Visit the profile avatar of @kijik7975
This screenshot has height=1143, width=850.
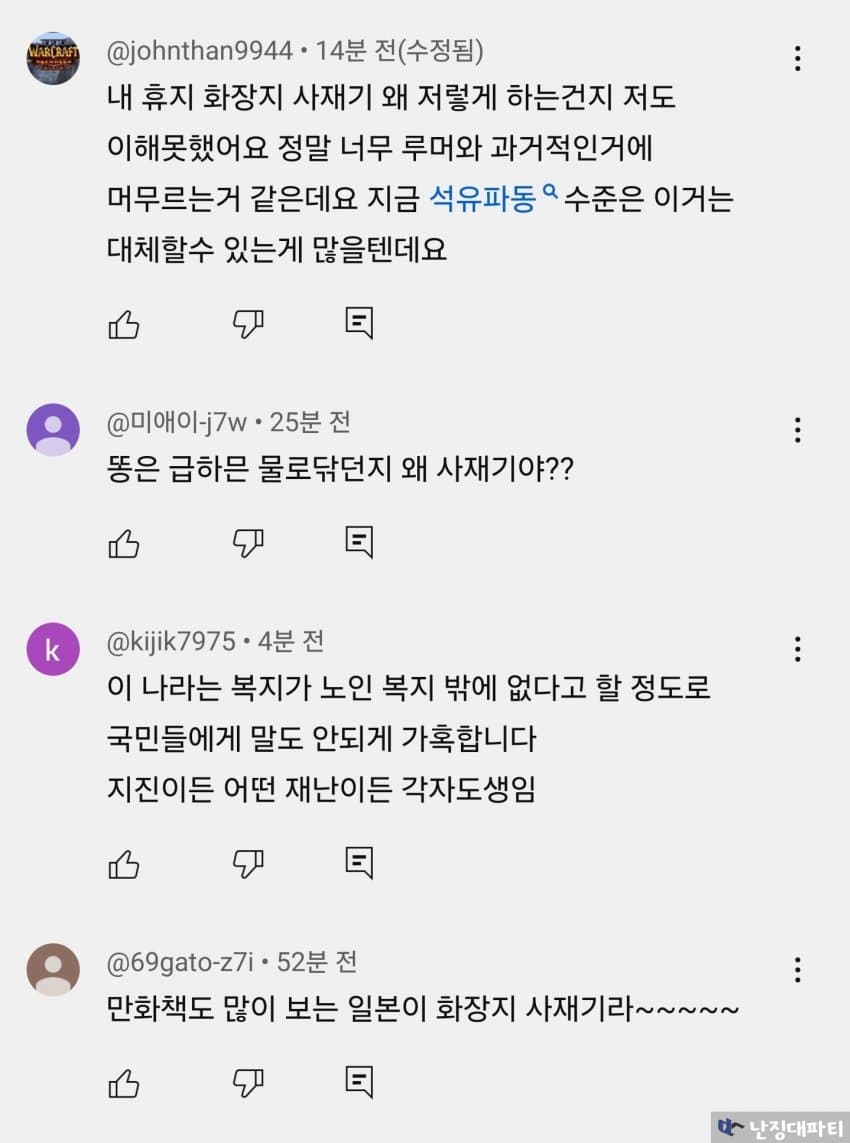coord(53,650)
